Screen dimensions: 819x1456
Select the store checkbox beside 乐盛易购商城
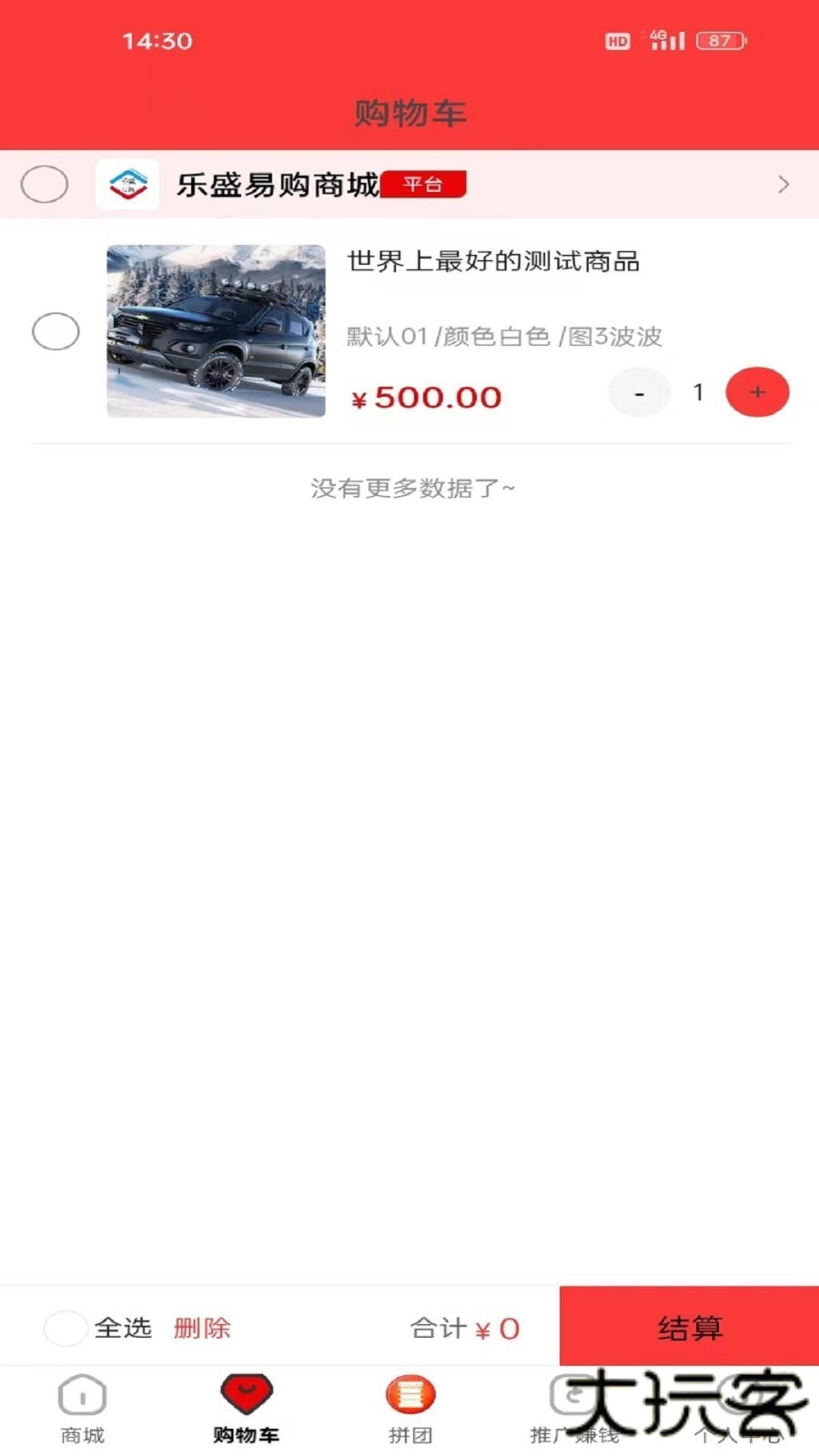click(x=44, y=184)
